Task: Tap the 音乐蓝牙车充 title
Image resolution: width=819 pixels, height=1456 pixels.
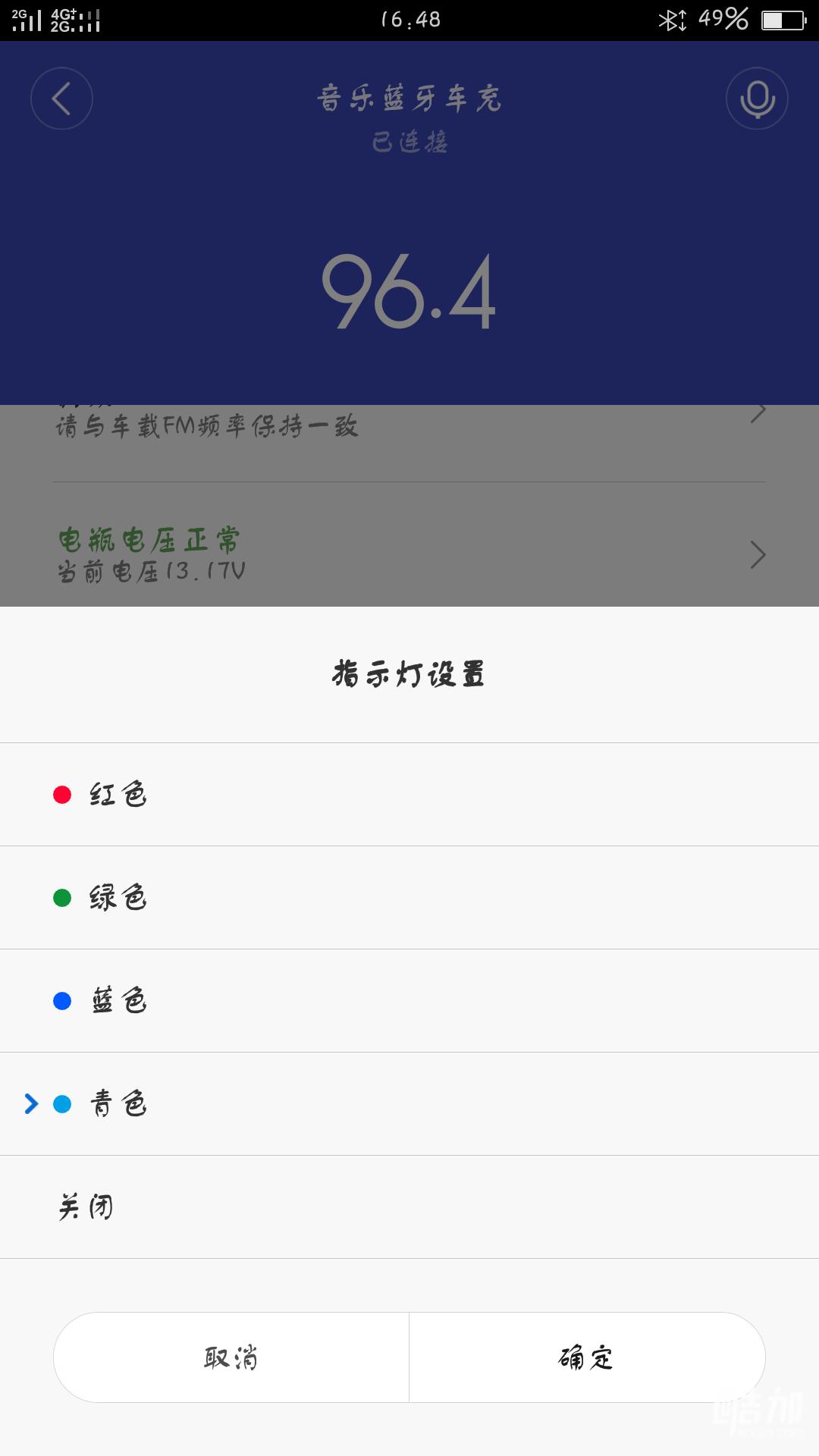Action: point(409,99)
